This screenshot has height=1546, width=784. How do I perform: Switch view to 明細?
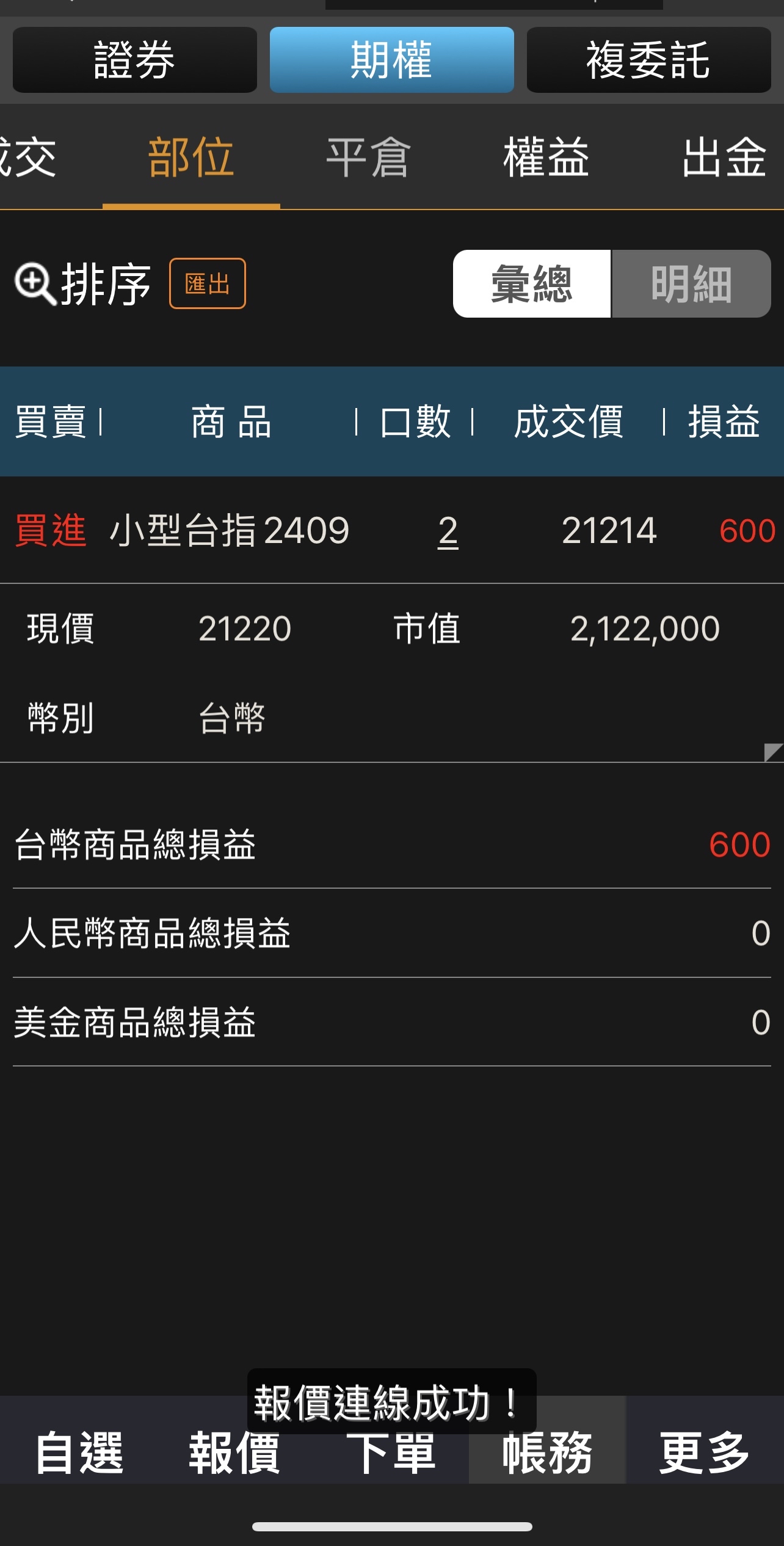click(691, 283)
